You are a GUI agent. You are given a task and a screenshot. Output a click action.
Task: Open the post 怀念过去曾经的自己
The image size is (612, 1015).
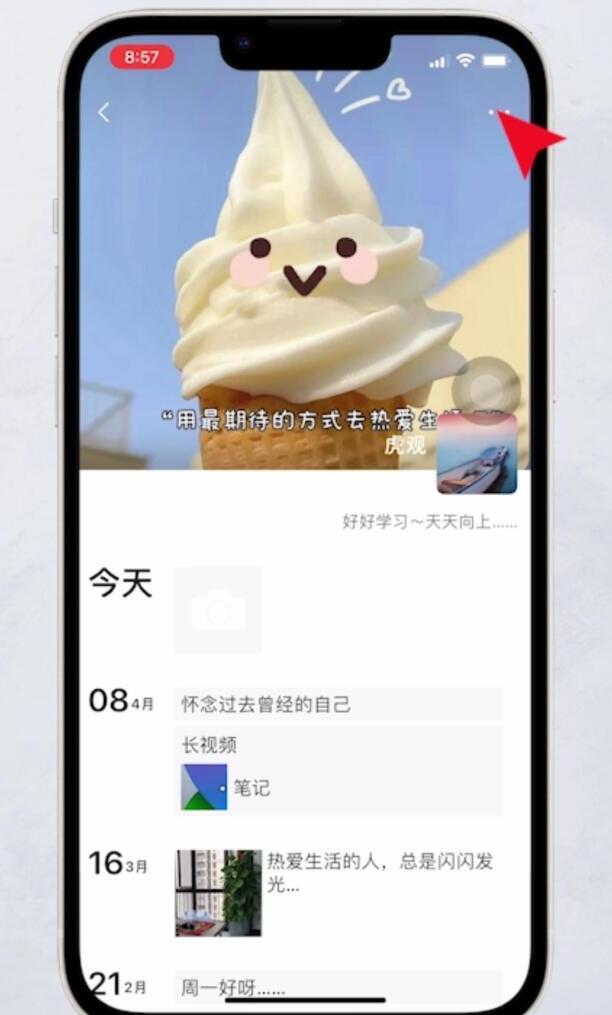click(338, 704)
